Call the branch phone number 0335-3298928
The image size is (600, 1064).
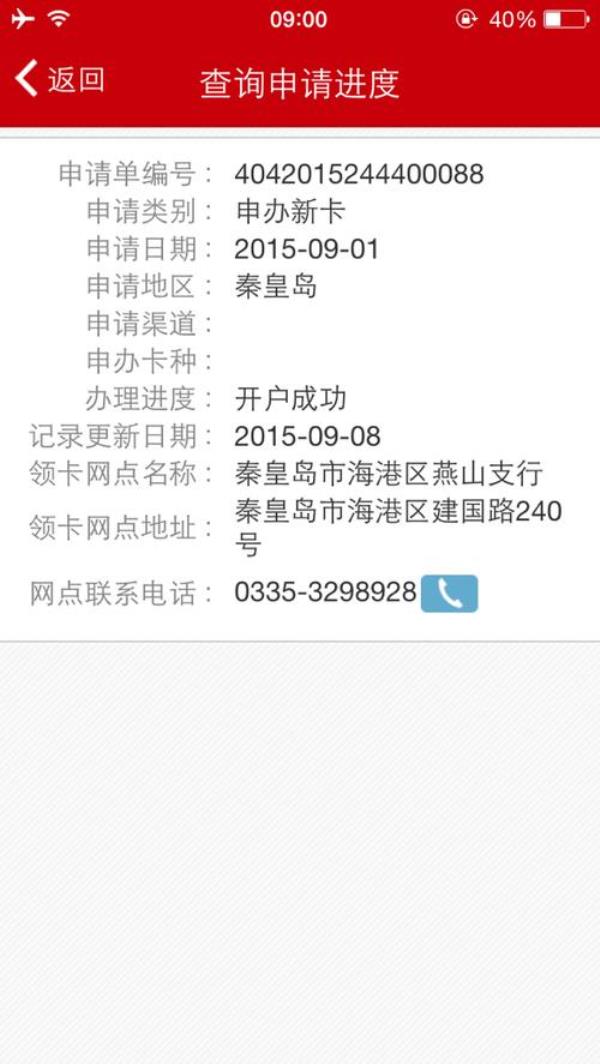point(449,594)
